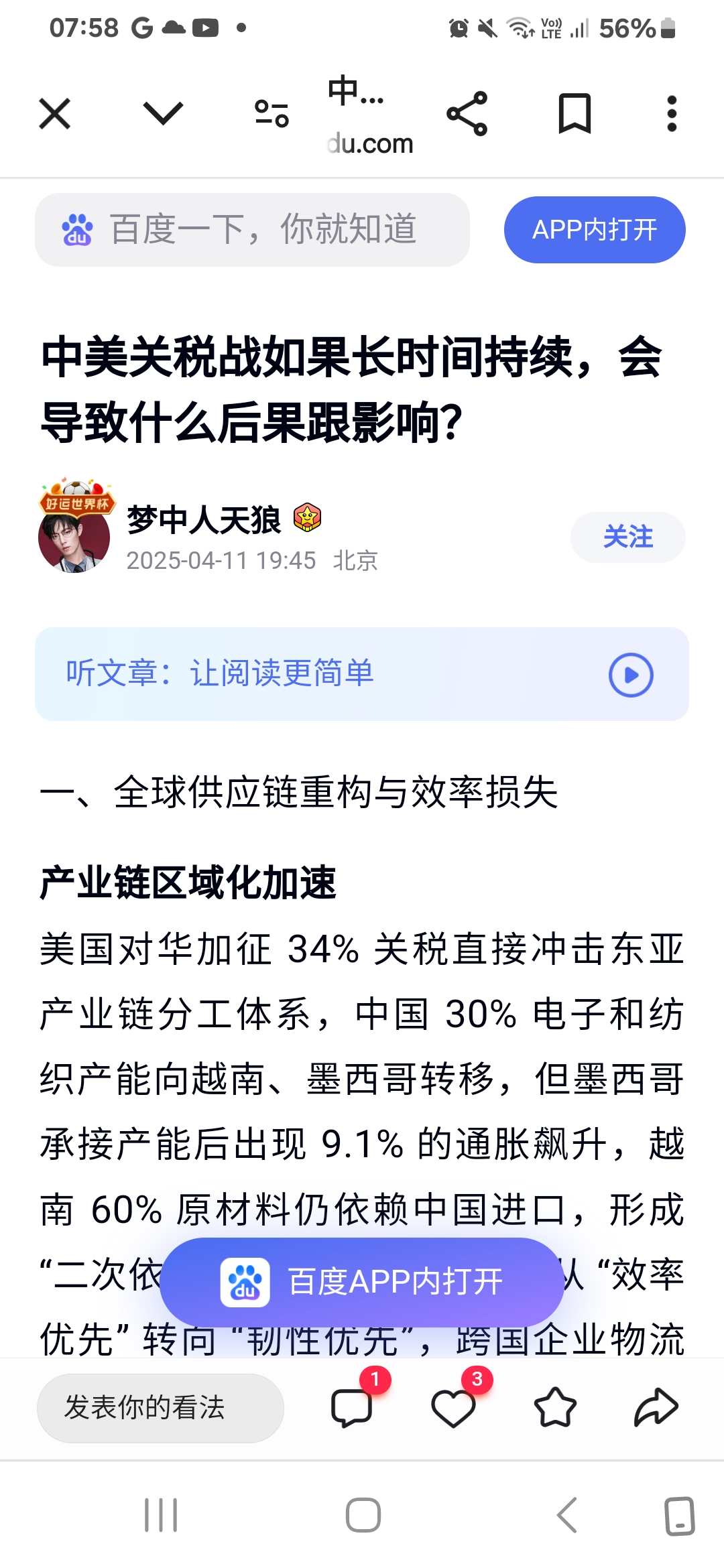Open site settings tune icon
Viewport: 724px width, 1568px height.
click(271, 113)
